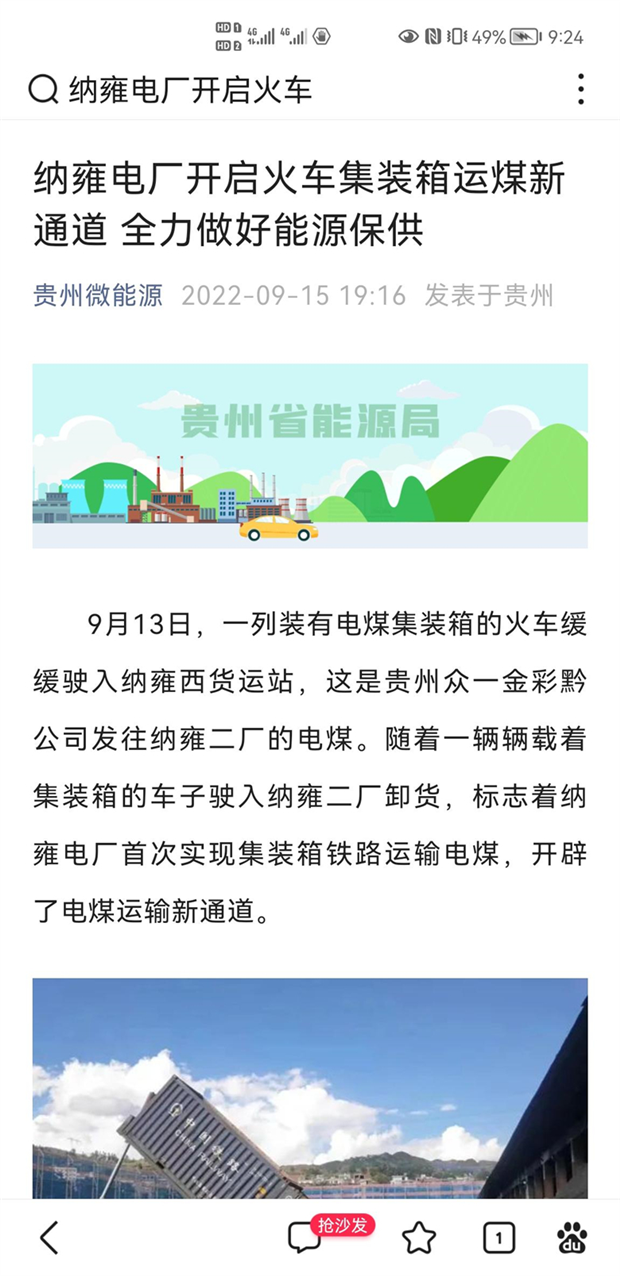The width and height of the screenshot is (620, 1276).
Task: Go to Baidu home paw icon
Action: tap(573, 1238)
